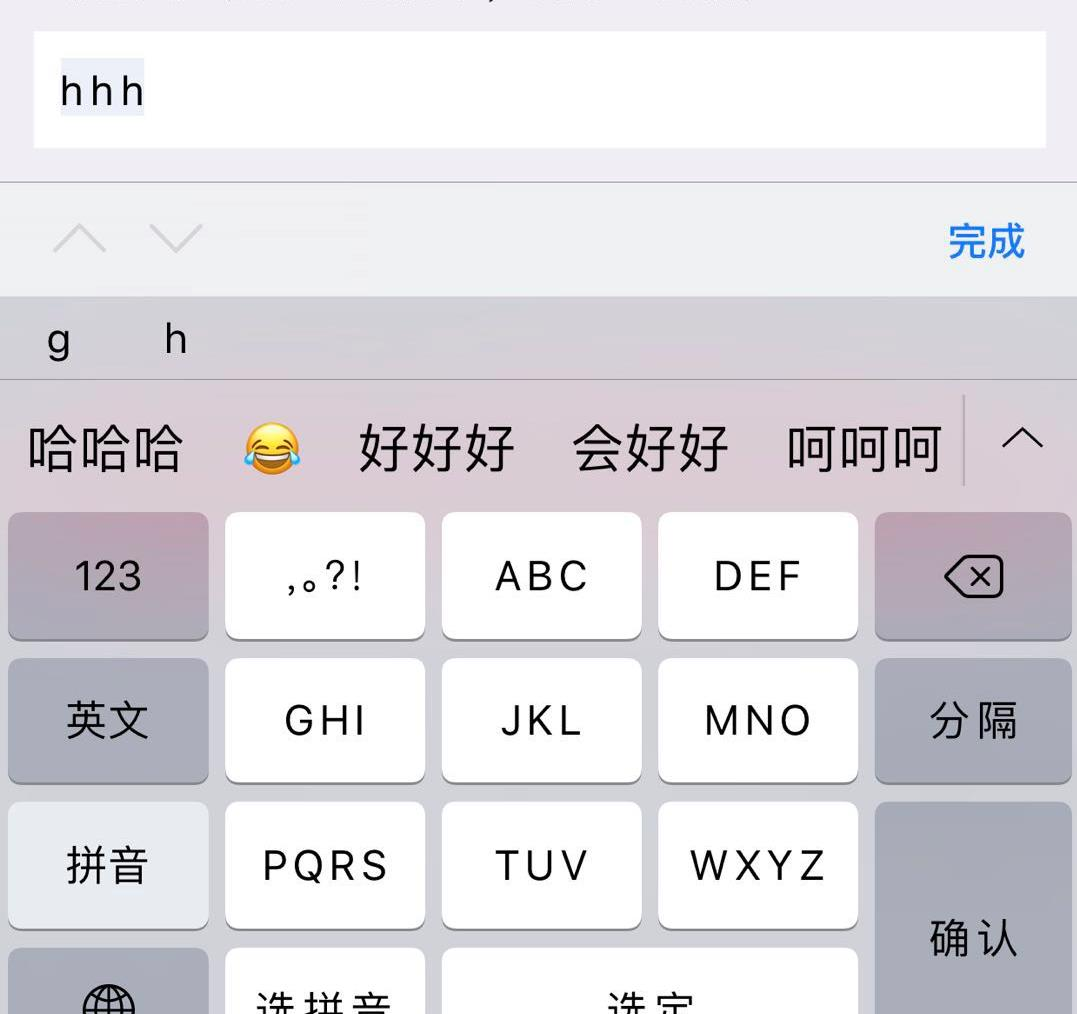Tap the punctuation key ,。?!
Viewport: 1077px width, 1014px height.
coord(325,575)
